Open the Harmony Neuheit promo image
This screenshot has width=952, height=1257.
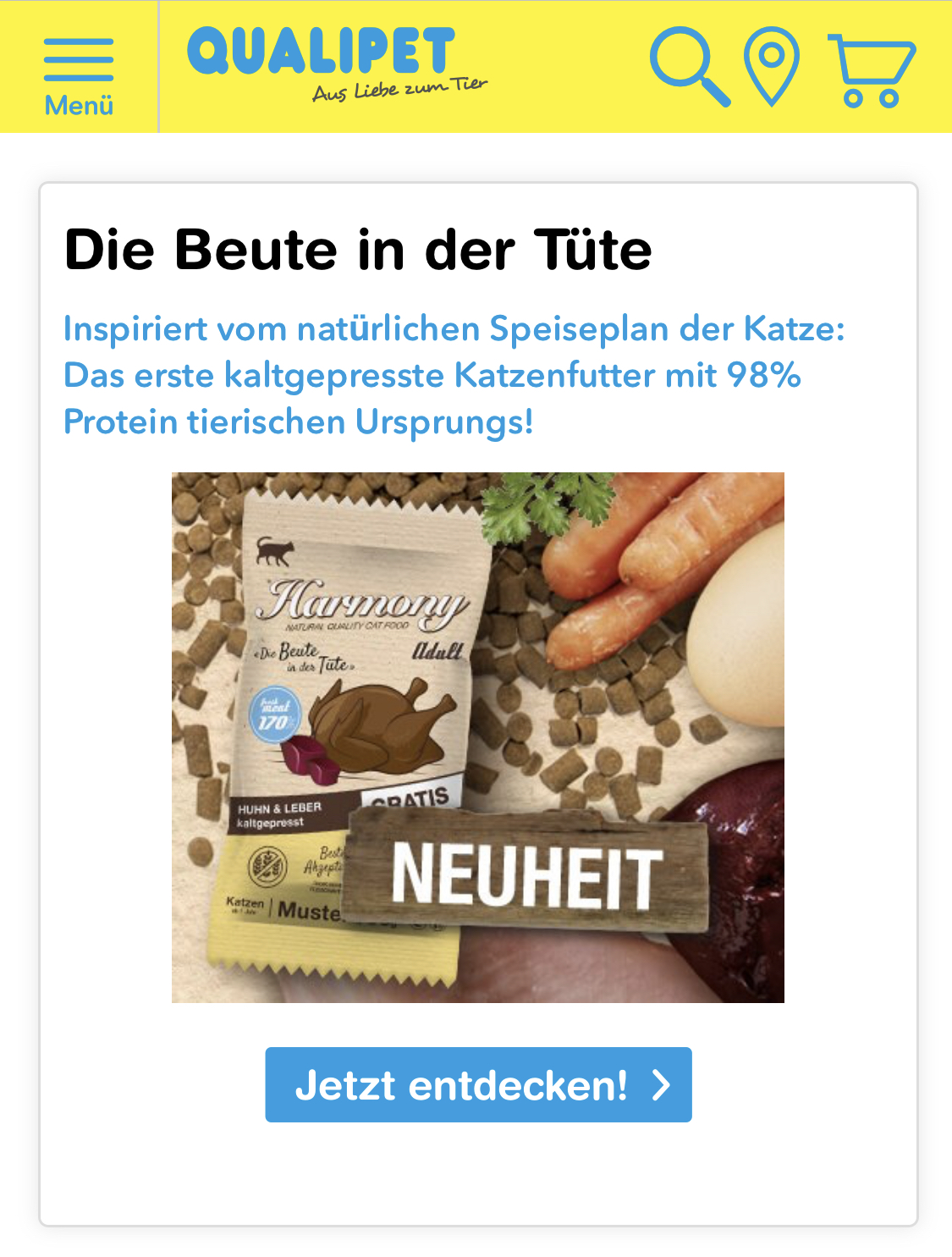tap(477, 737)
